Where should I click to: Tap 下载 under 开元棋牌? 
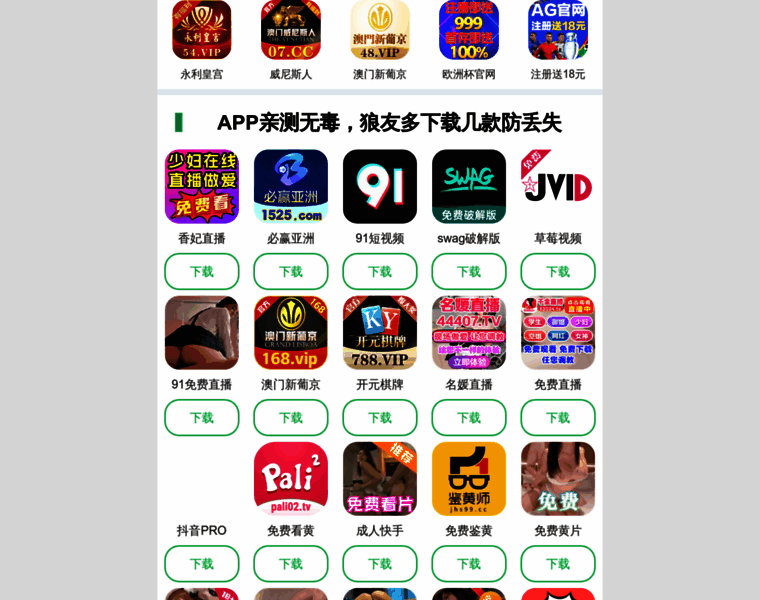pos(379,417)
